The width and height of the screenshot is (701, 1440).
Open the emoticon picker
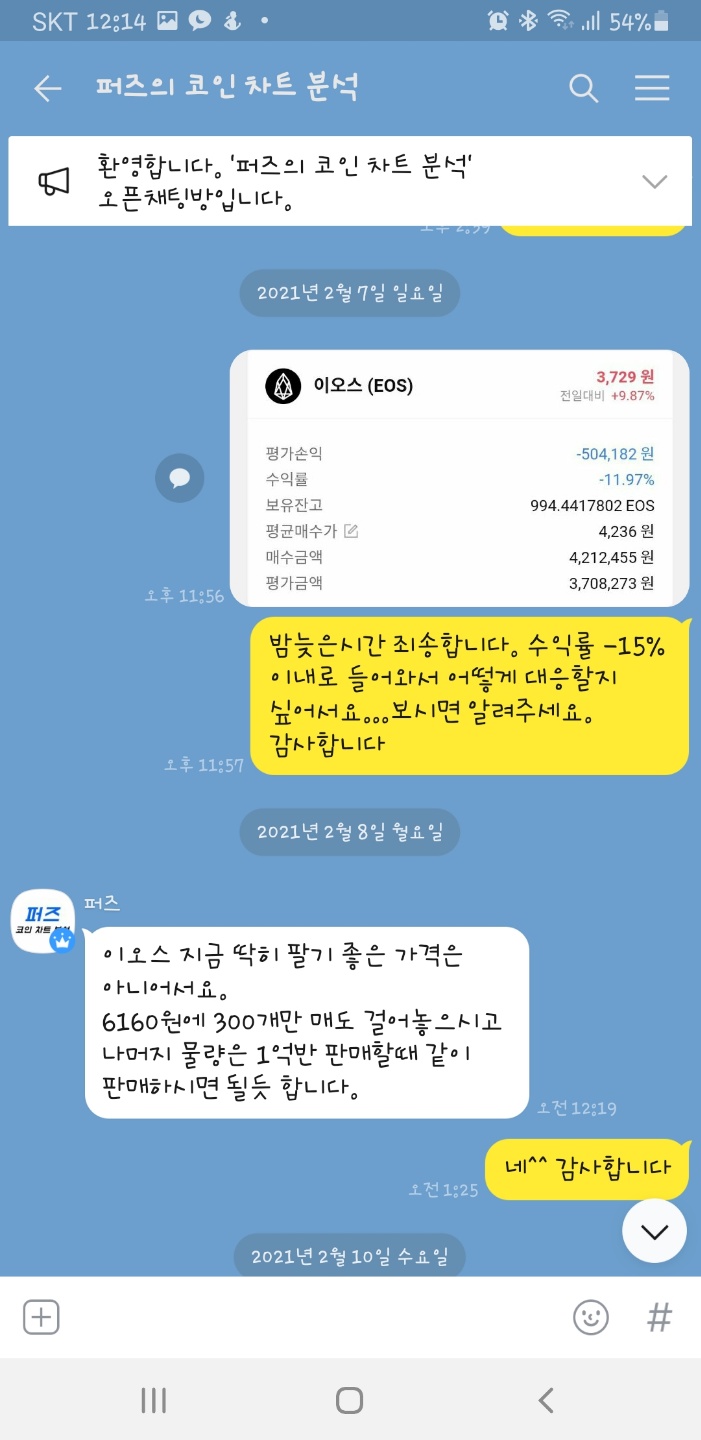point(591,1317)
